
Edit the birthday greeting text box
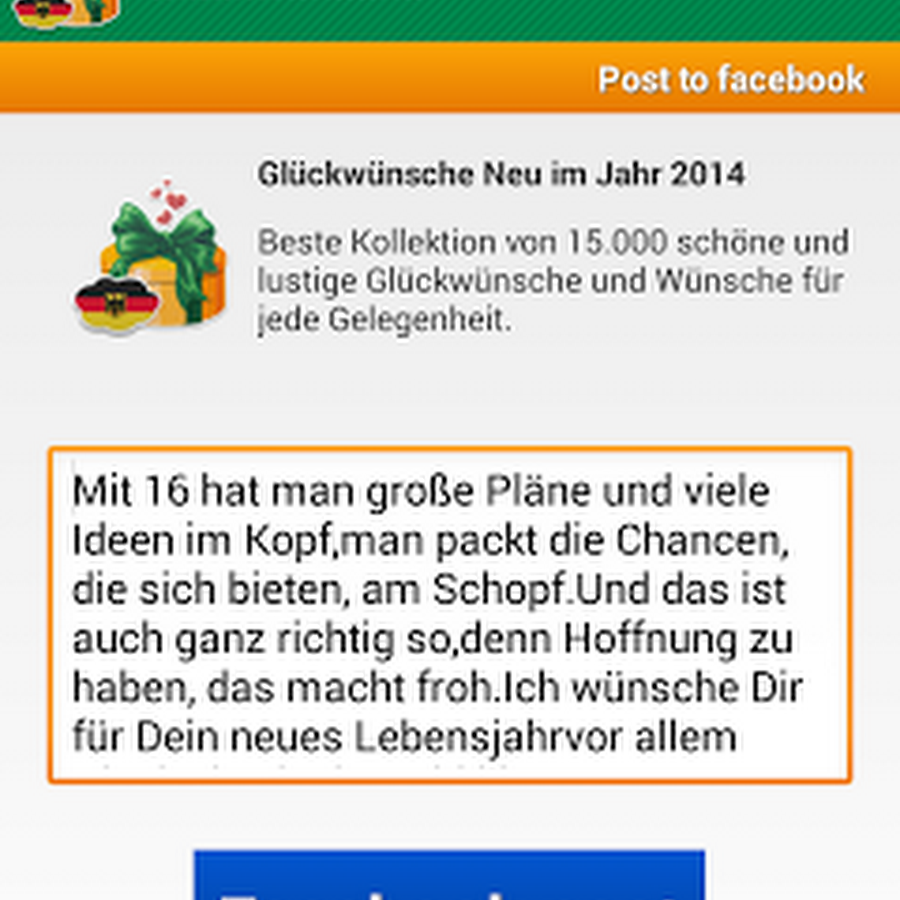tap(449, 614)
